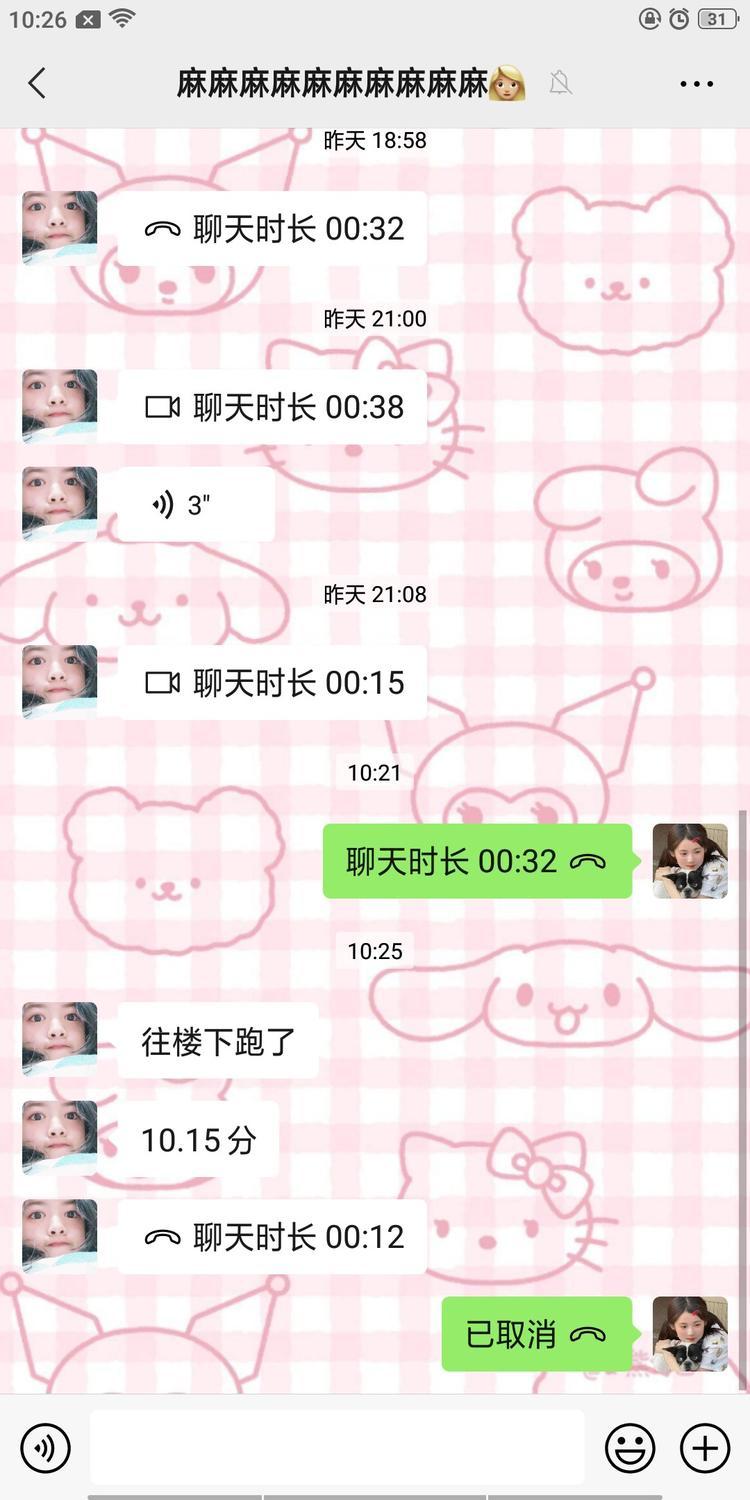Play the 3-second voice message
750x1500 pixels.
(195, 505)
